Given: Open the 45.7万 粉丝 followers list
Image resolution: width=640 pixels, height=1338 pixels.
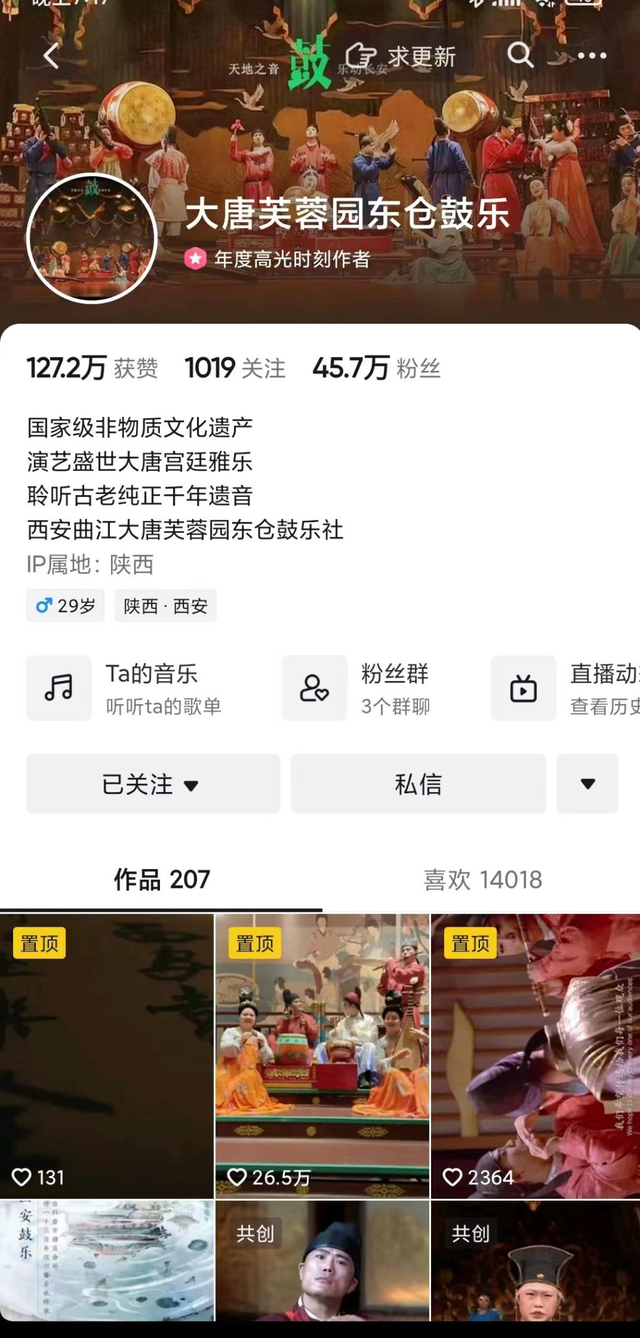Looking at the screenshot, I should [376, 368].
